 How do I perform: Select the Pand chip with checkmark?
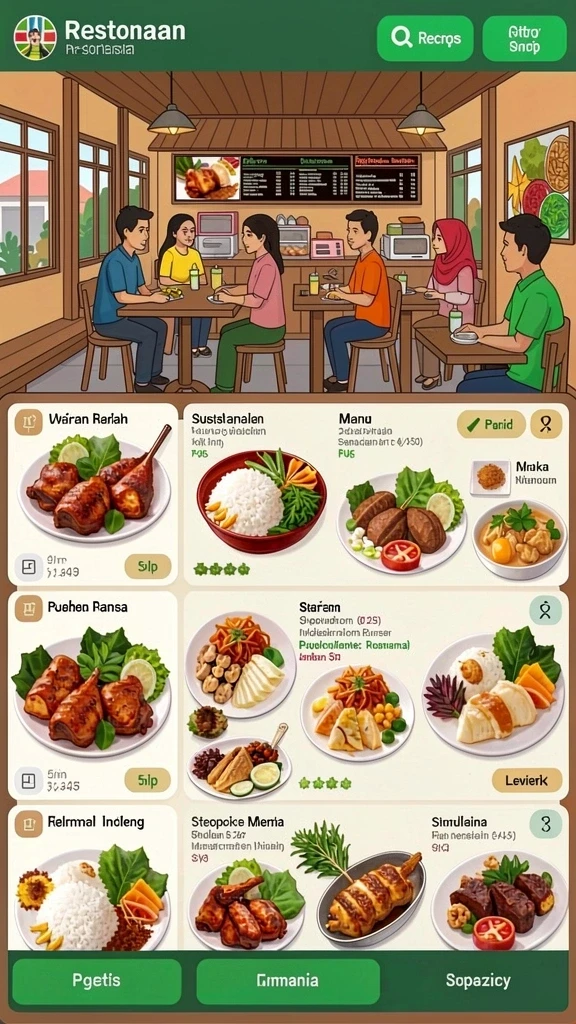(491, 424)
